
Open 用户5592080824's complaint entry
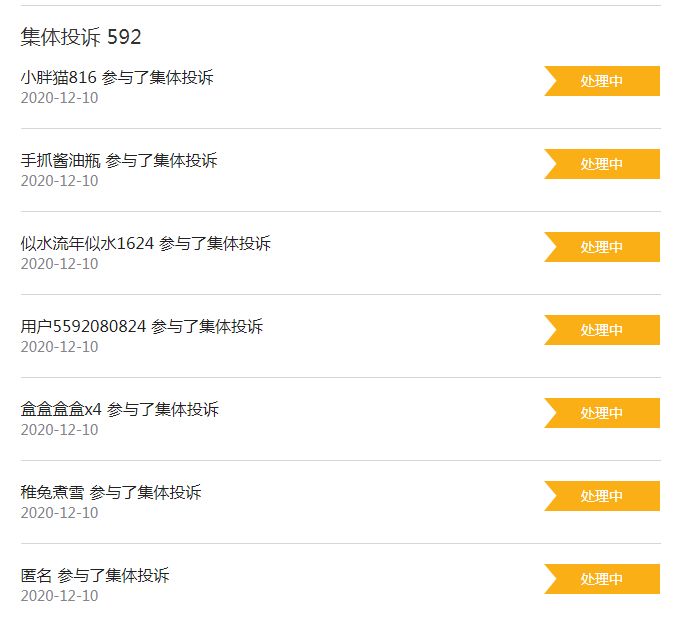pyautogui.click(x=141, y=327)
